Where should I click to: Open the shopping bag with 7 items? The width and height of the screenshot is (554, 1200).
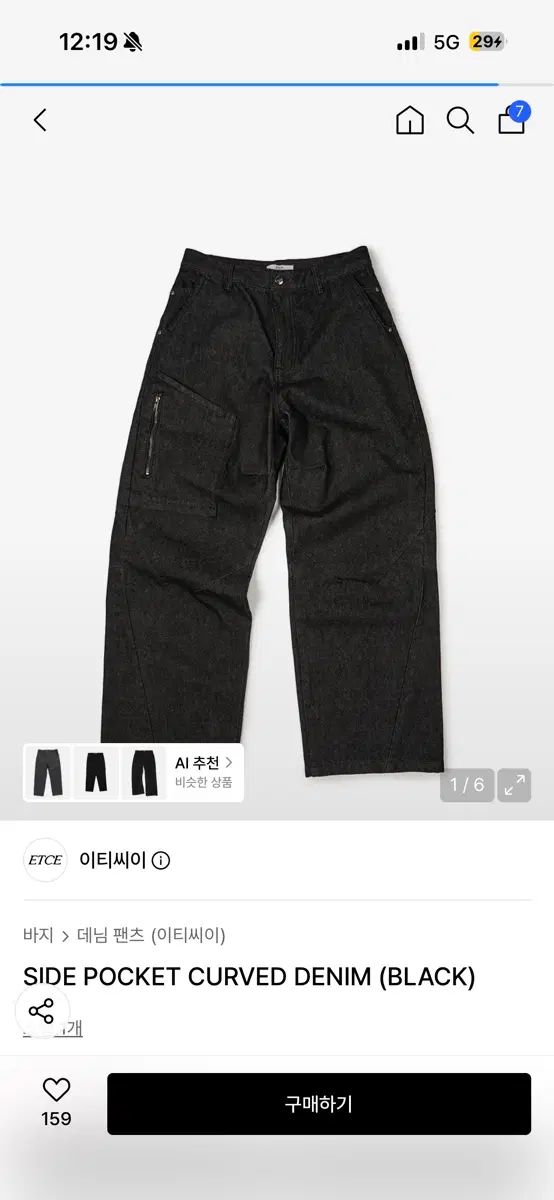[x=512, y=118]
